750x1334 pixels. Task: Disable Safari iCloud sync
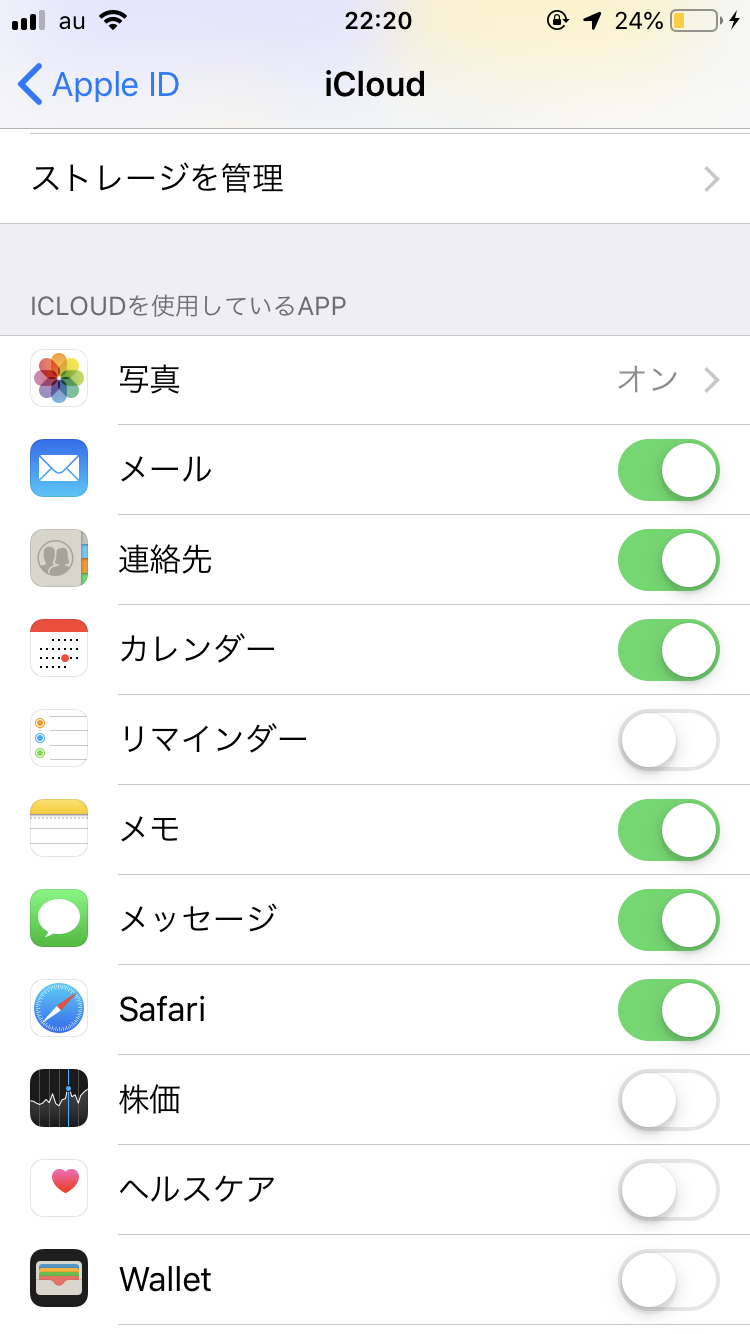tap(668, 1010)
